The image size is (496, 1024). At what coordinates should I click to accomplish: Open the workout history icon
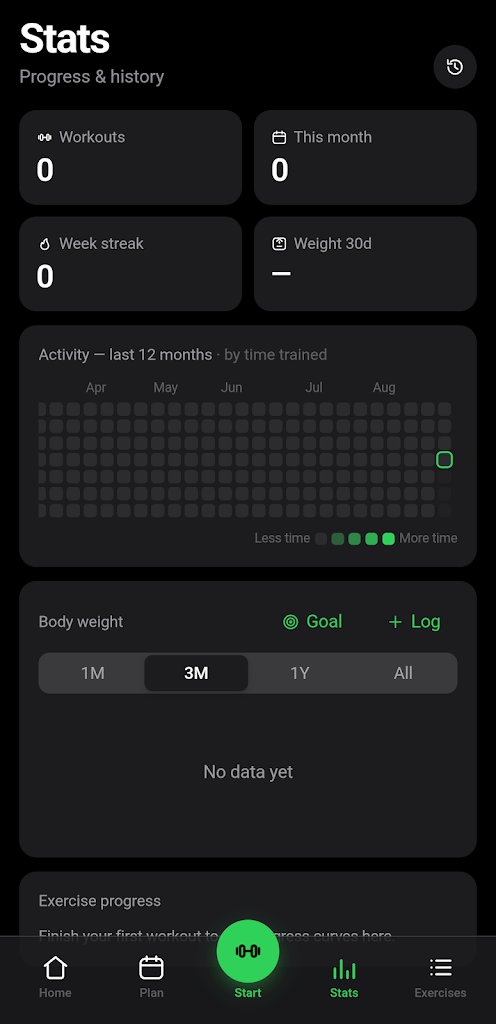(x=455, y=67)
